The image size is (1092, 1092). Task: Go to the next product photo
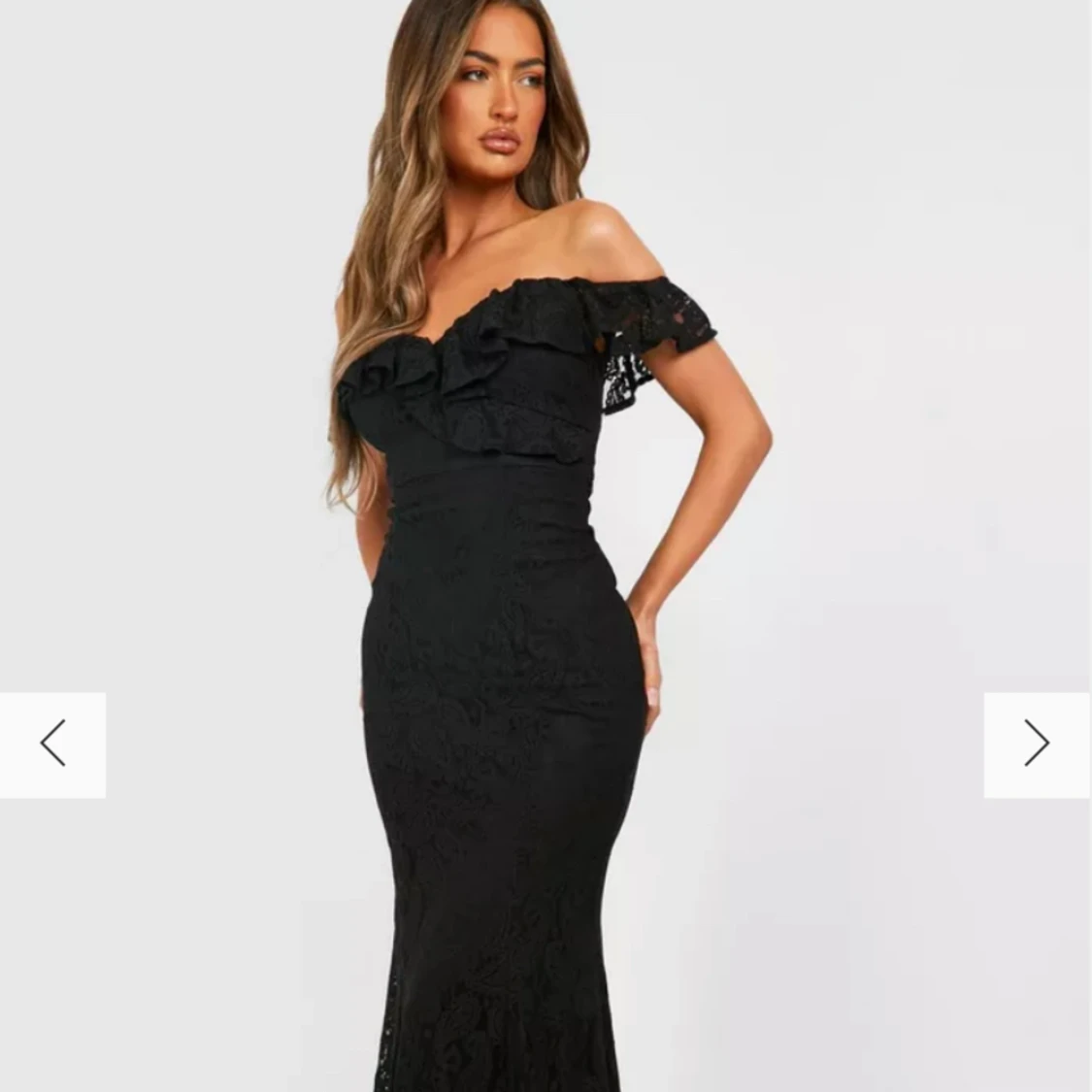point(1037,745)
